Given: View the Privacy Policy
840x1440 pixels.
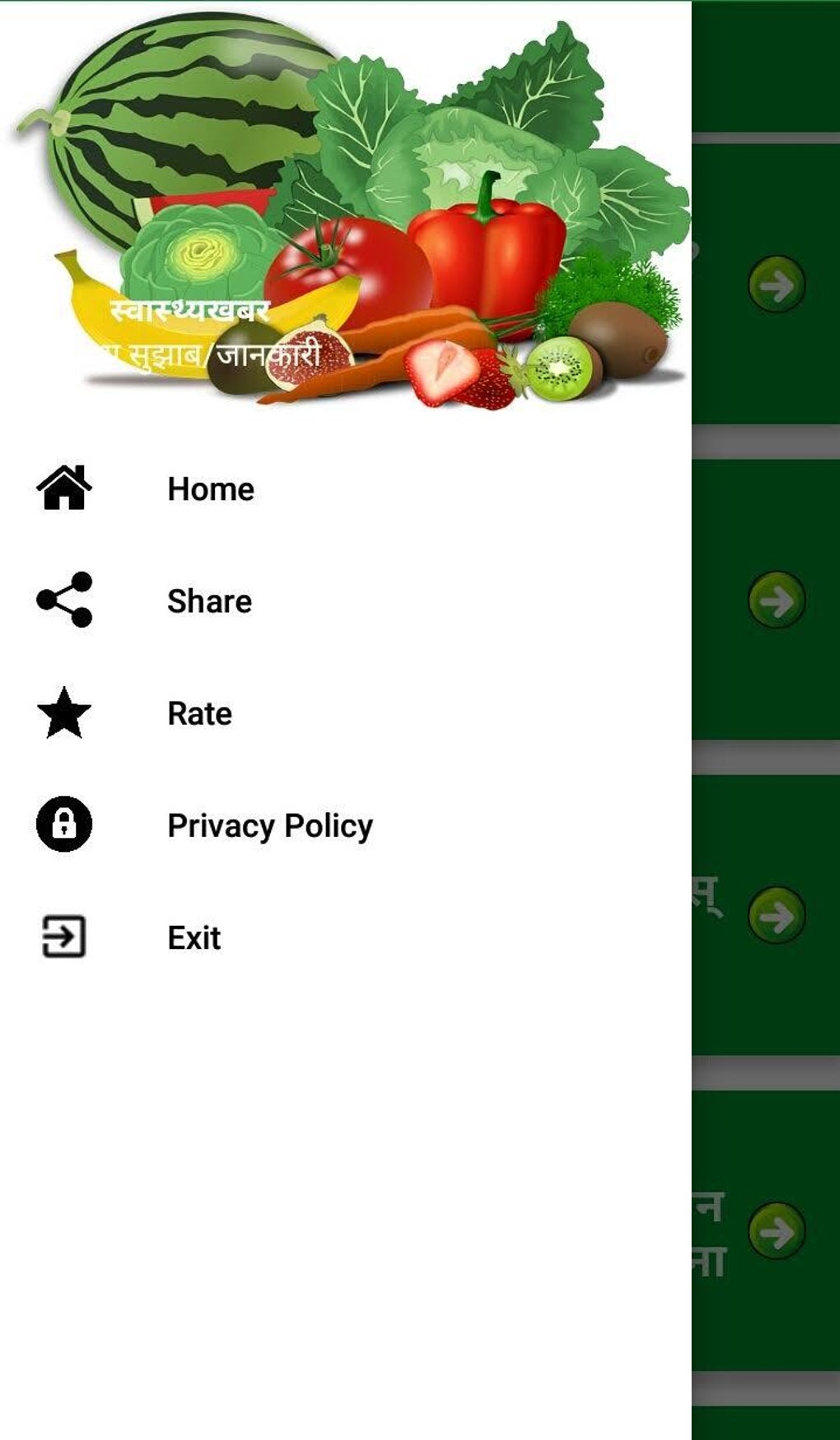Looking at the screenshot, I should (x=269, y=825).
